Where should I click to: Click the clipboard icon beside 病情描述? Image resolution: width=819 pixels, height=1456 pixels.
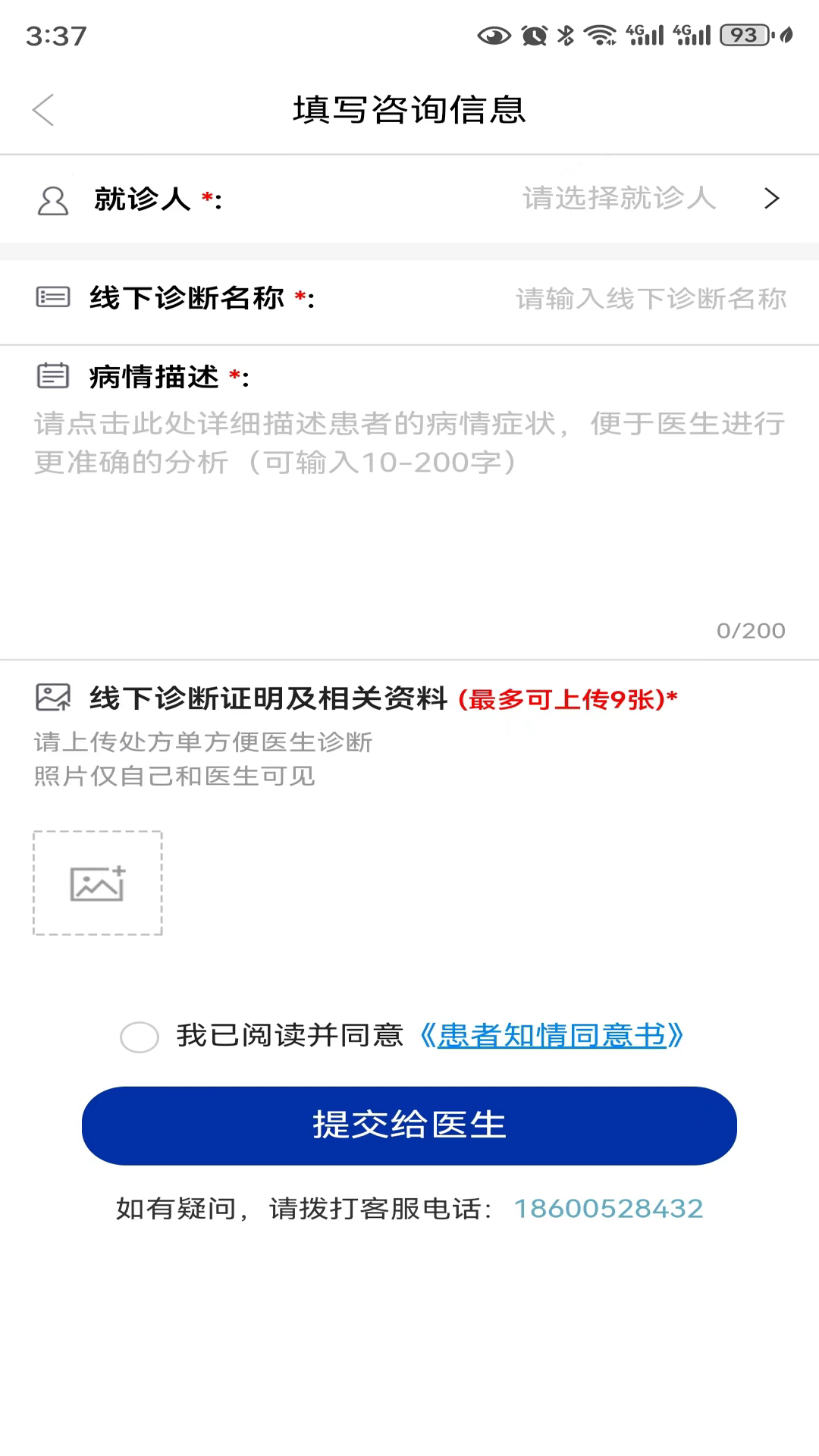point(52,375)
